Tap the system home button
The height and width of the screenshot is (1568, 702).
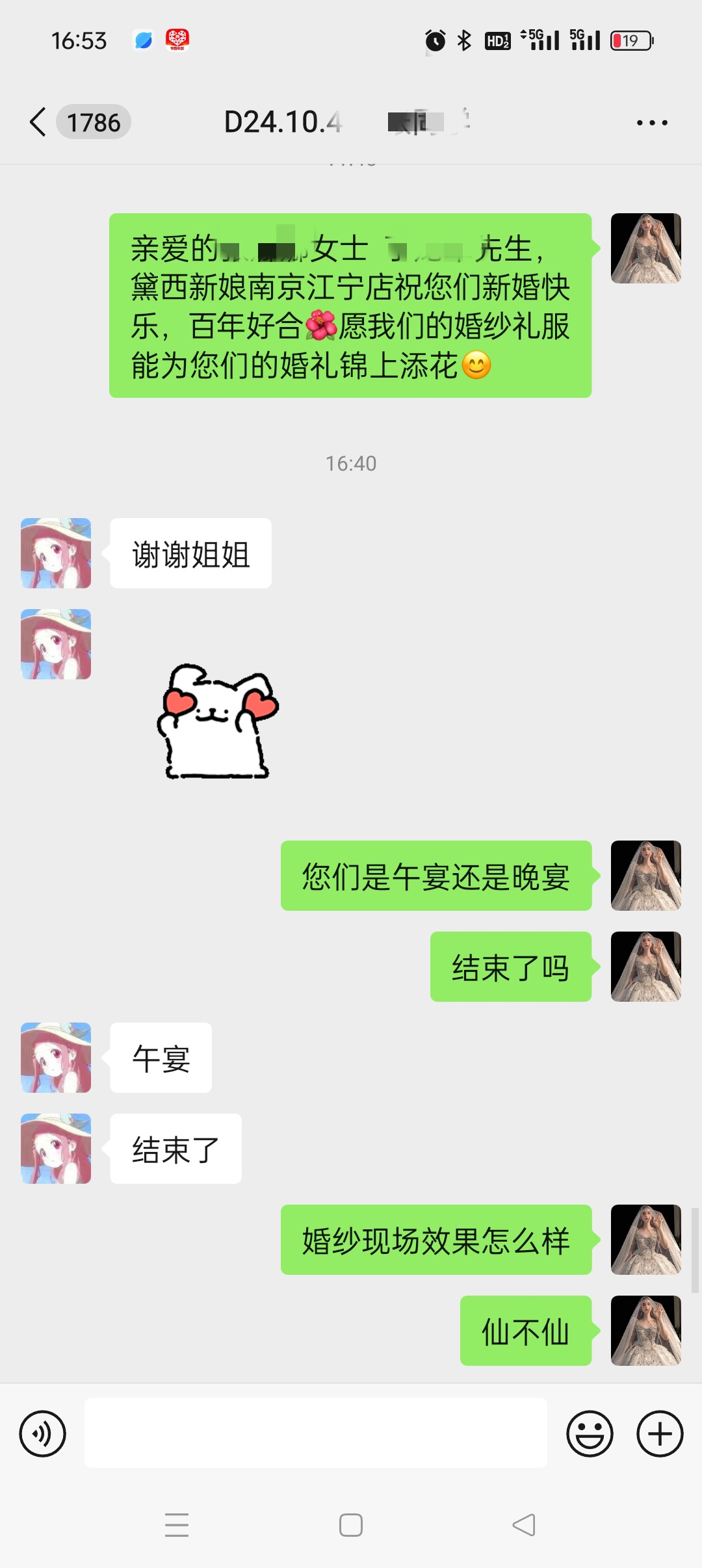[351, 1525]
